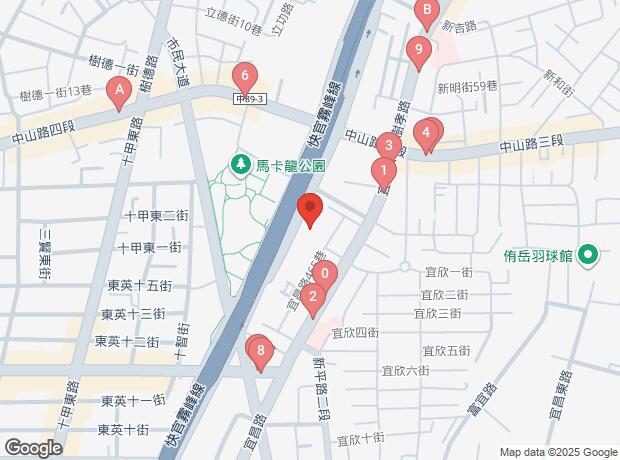Screen dimensions: 620x460
Task: Open marker 3 on the map
Action: pyautogui.click(x=389, y=145)
